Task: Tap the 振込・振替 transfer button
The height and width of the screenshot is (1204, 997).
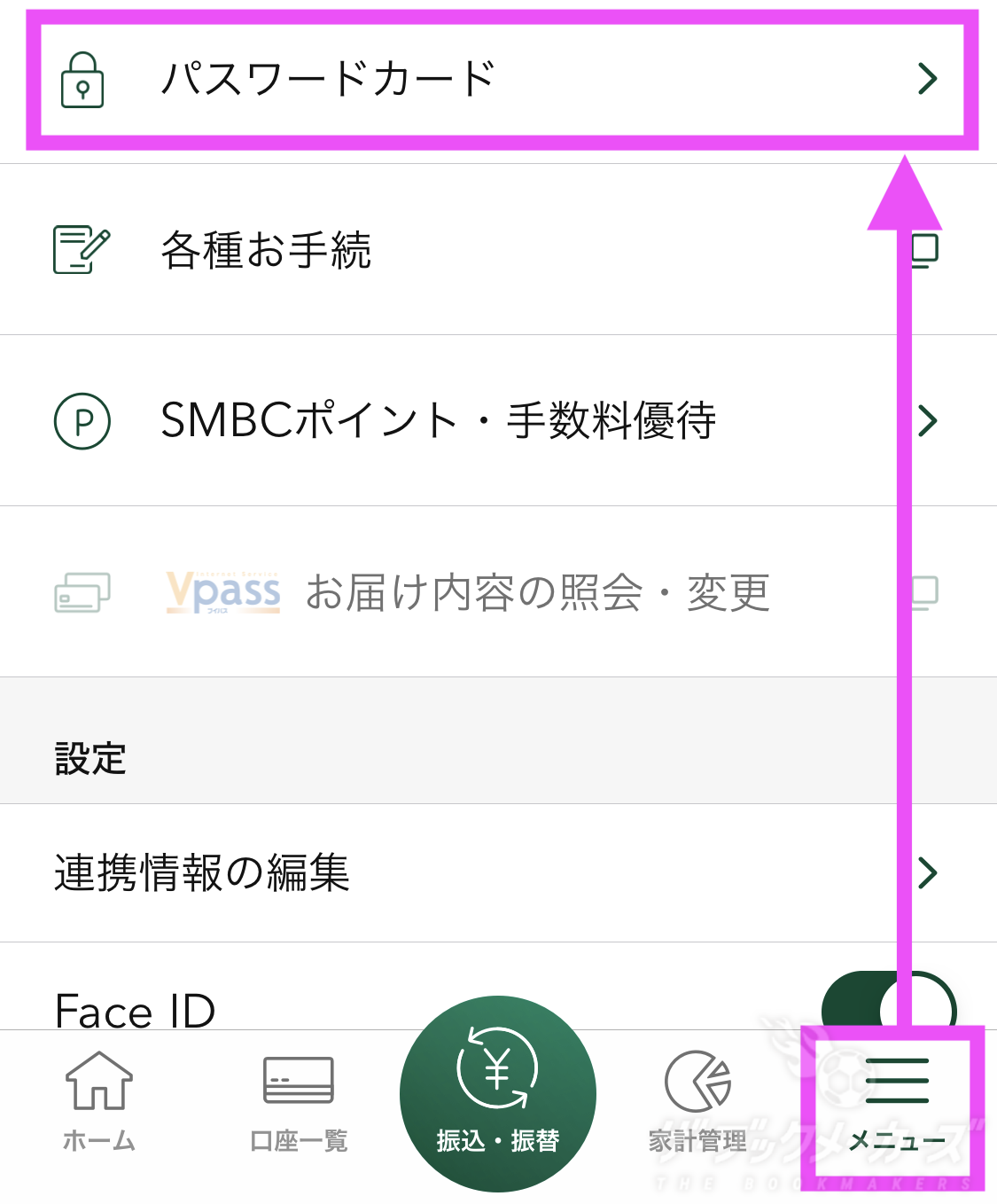Action: point(498,1095)
